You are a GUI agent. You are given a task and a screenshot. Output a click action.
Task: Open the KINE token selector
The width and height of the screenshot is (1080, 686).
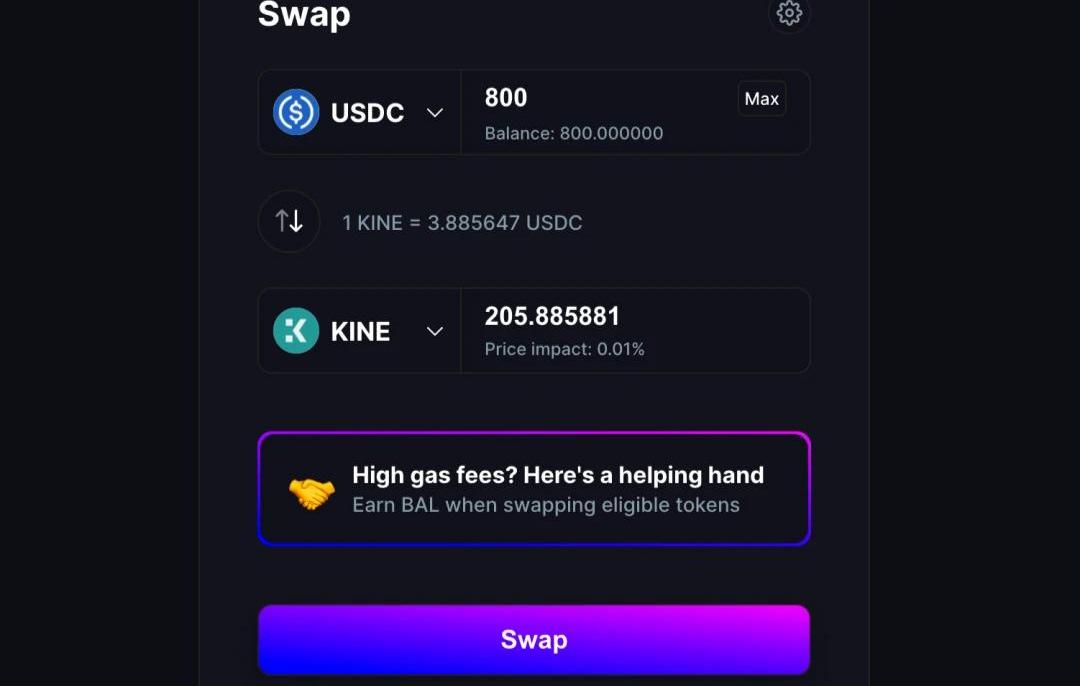[x=359, y=331]
